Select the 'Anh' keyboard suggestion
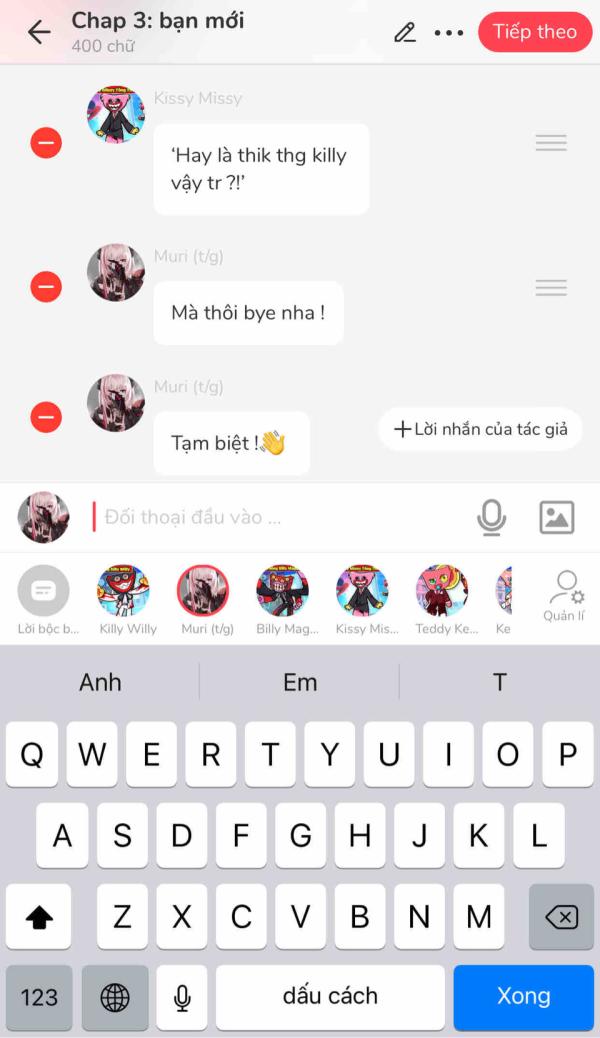Screen dimensions: 600x1038 (x=100, y=682)
